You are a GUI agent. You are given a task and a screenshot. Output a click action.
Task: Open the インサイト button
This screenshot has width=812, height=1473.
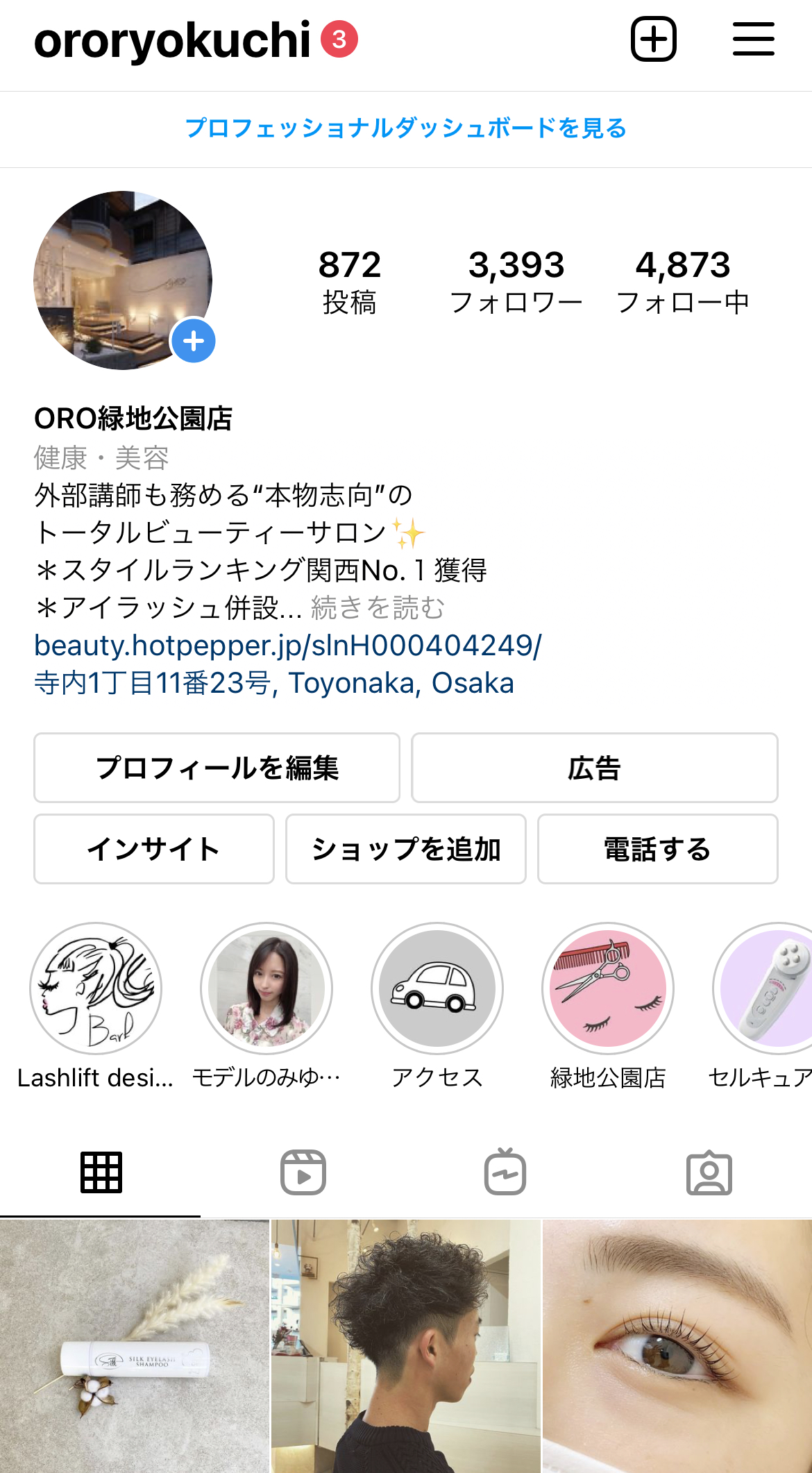[153, 849]
